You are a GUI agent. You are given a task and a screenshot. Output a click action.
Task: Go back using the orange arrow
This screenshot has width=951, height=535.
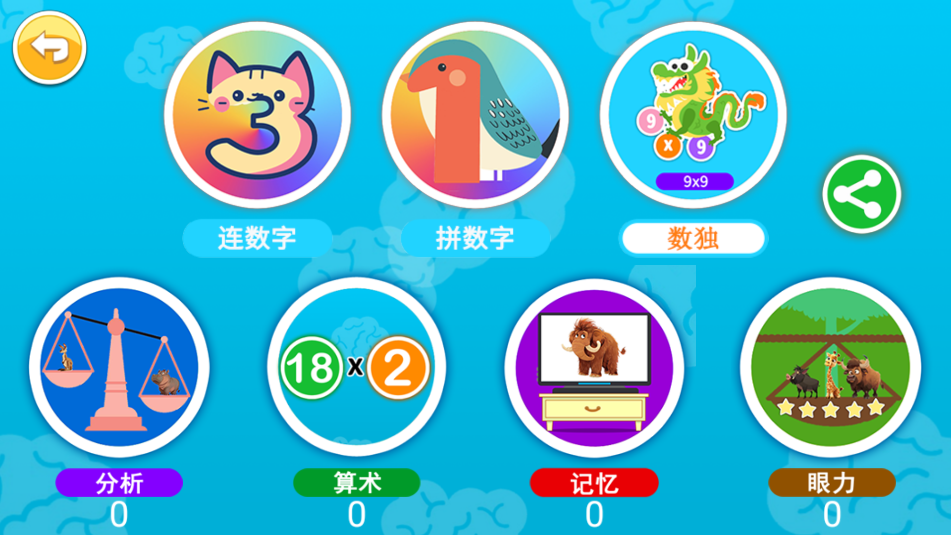(49, 46)
